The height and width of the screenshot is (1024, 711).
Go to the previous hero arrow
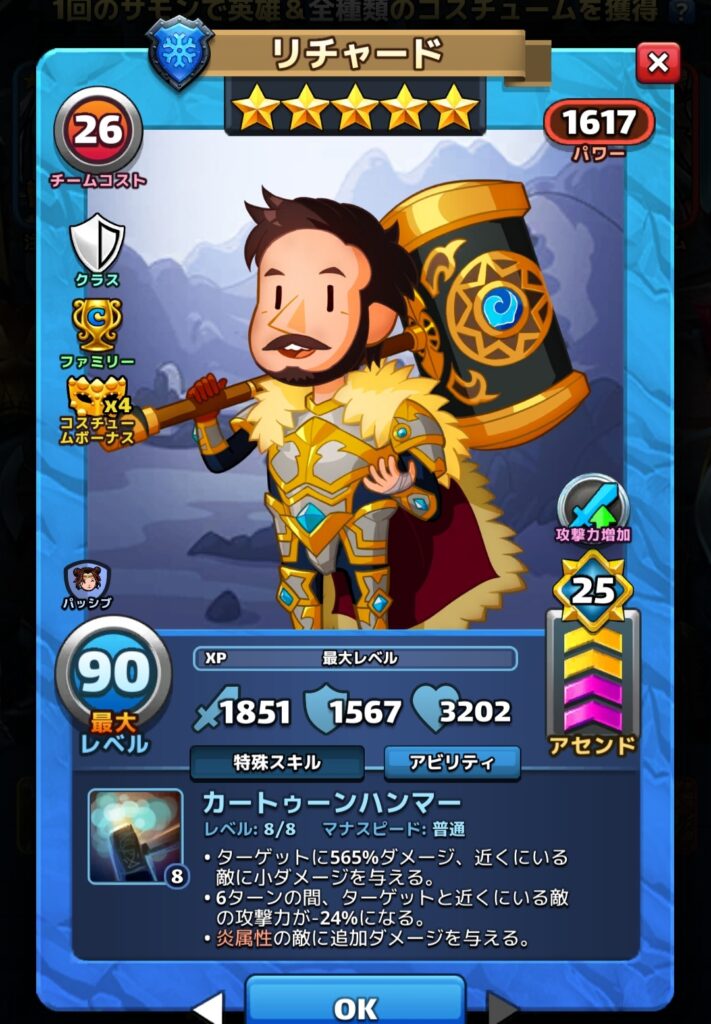[207, 1008]
